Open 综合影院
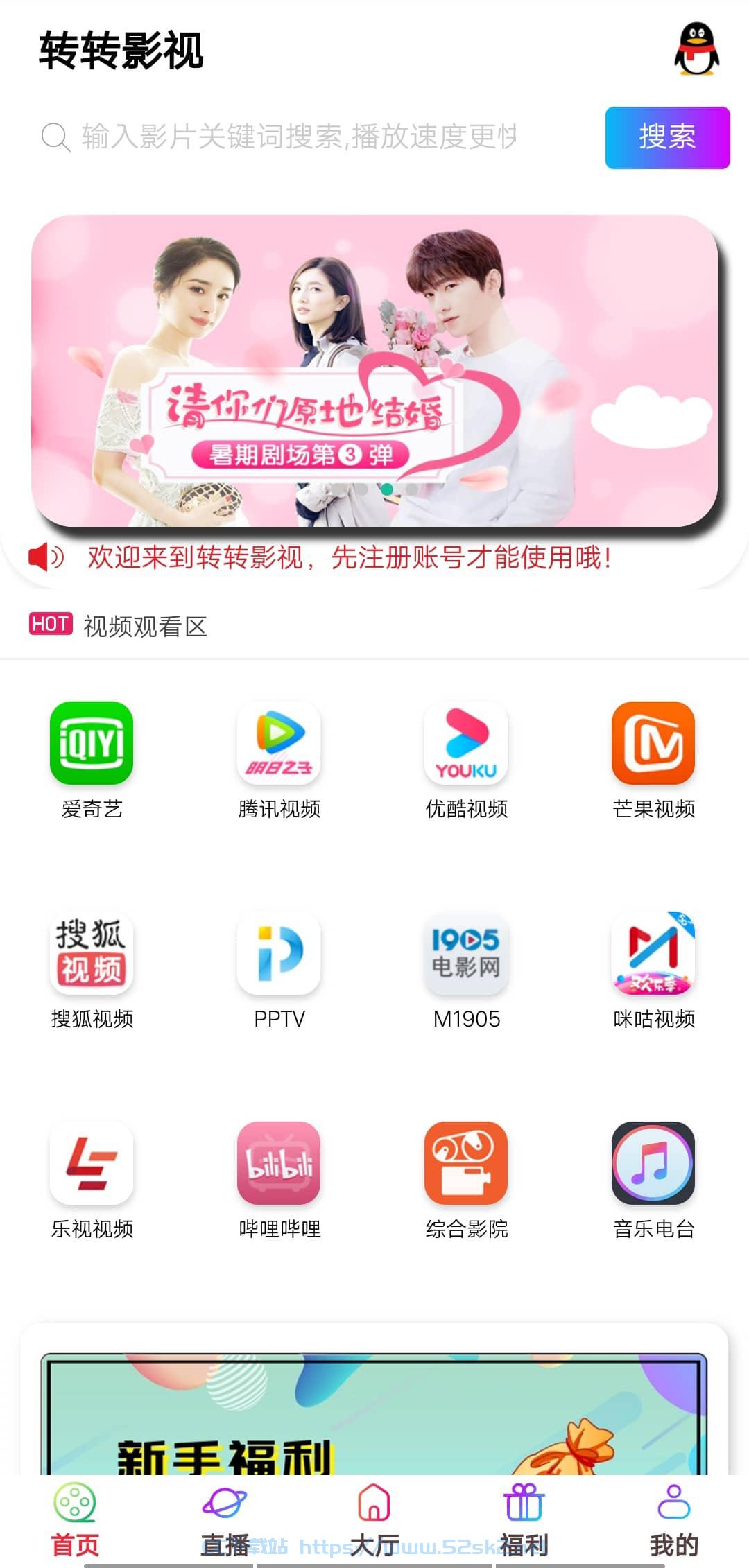The width and height of the screenshot is (749, 1568). point(466,1181)
